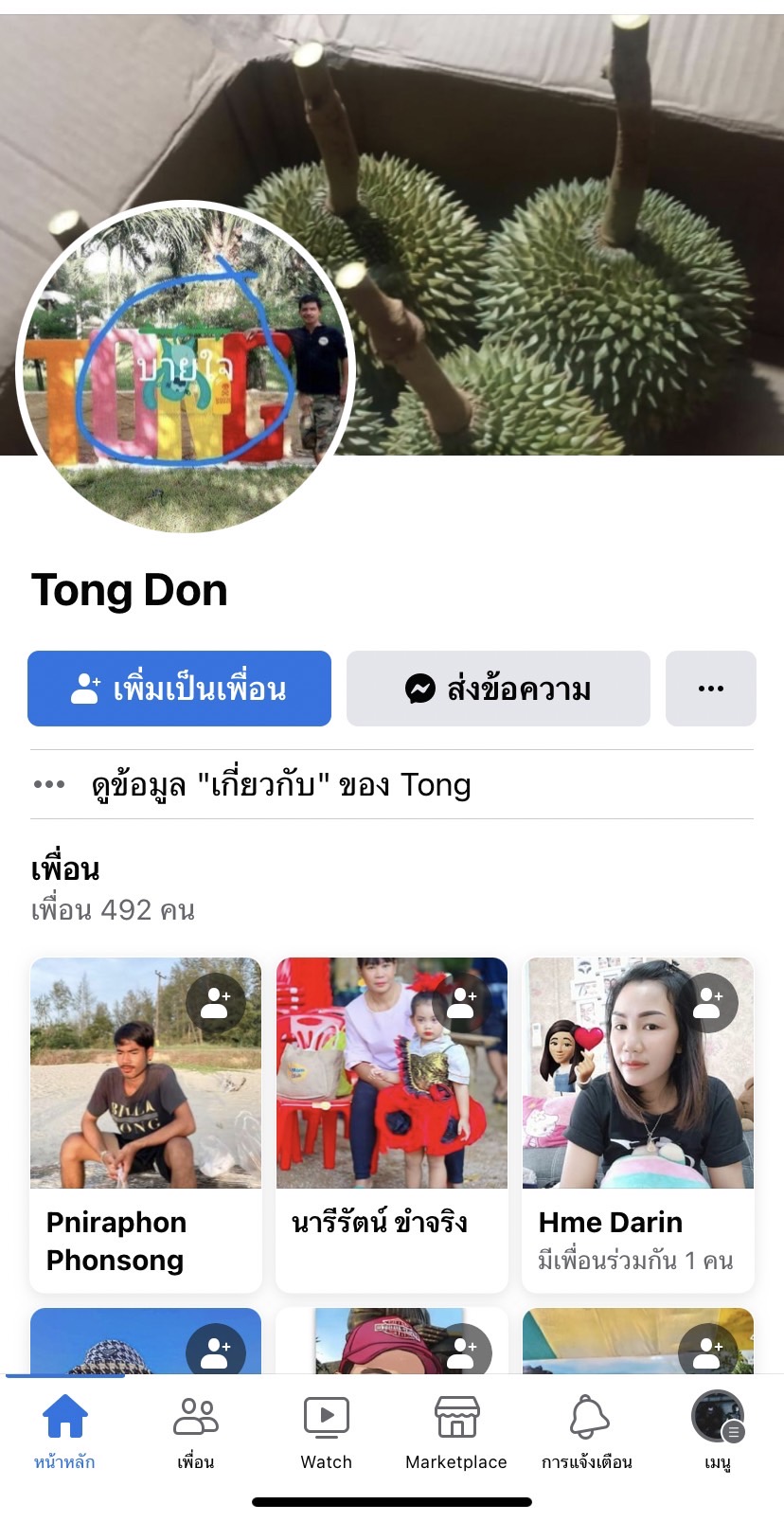The image size is (784, 1522).
Task: Go to the หน้าหลัก home tab
Action: (x=64, y=1430)
